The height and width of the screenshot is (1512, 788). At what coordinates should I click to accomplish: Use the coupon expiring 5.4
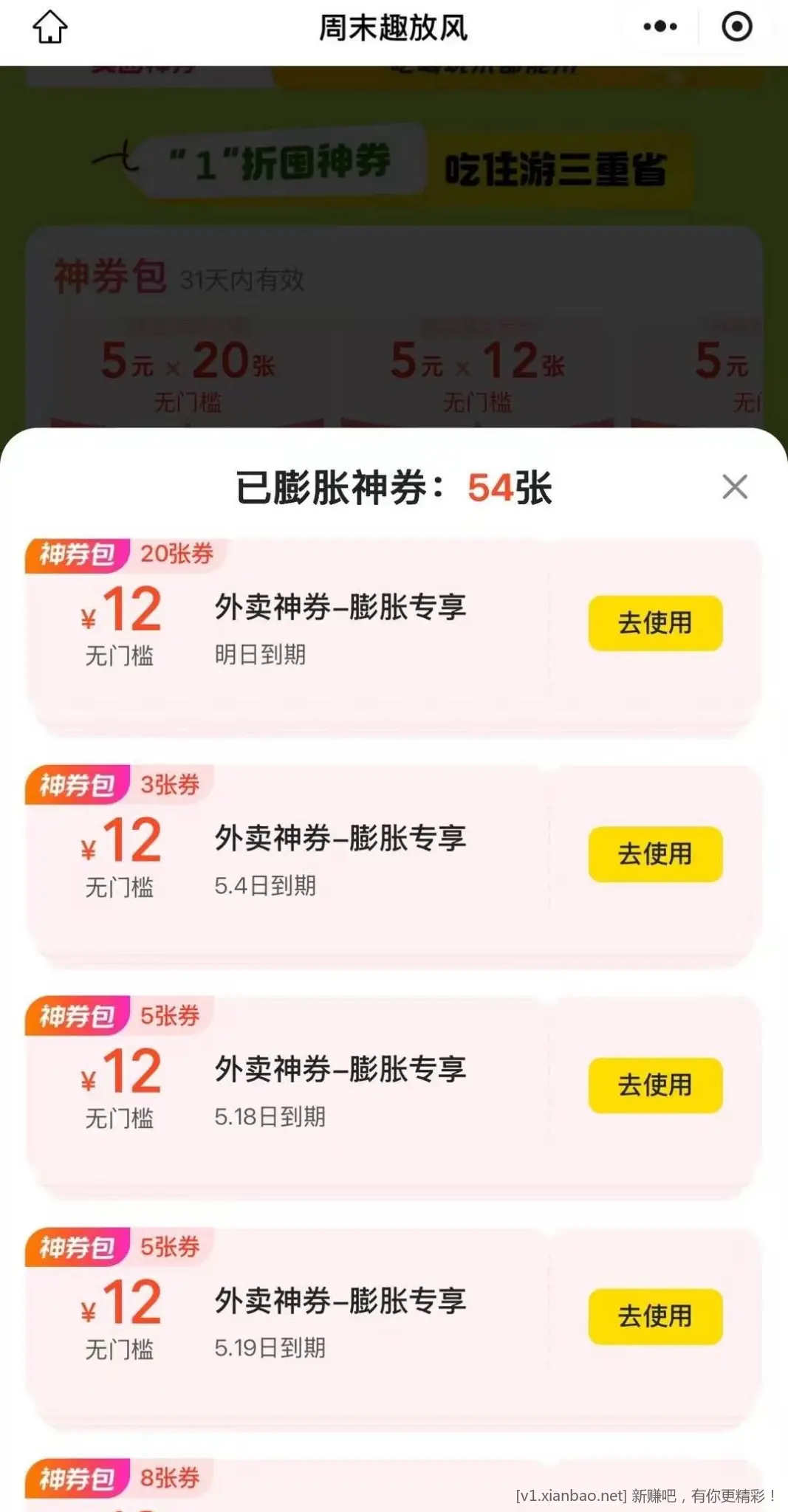click(655, 854)
